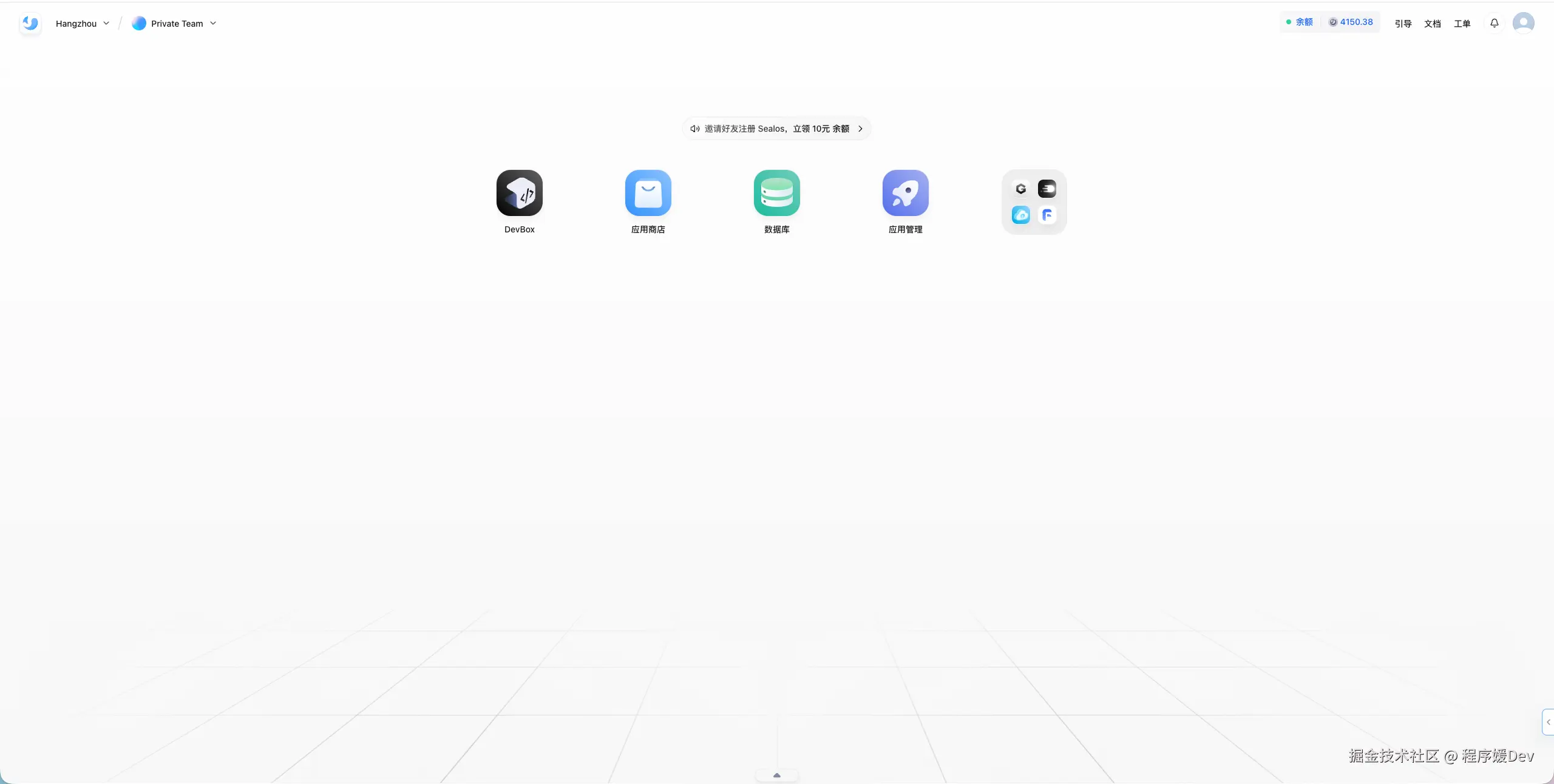1554x784 pixels.
Task: Launch 应用管理 app management
Action: (906, 193)
